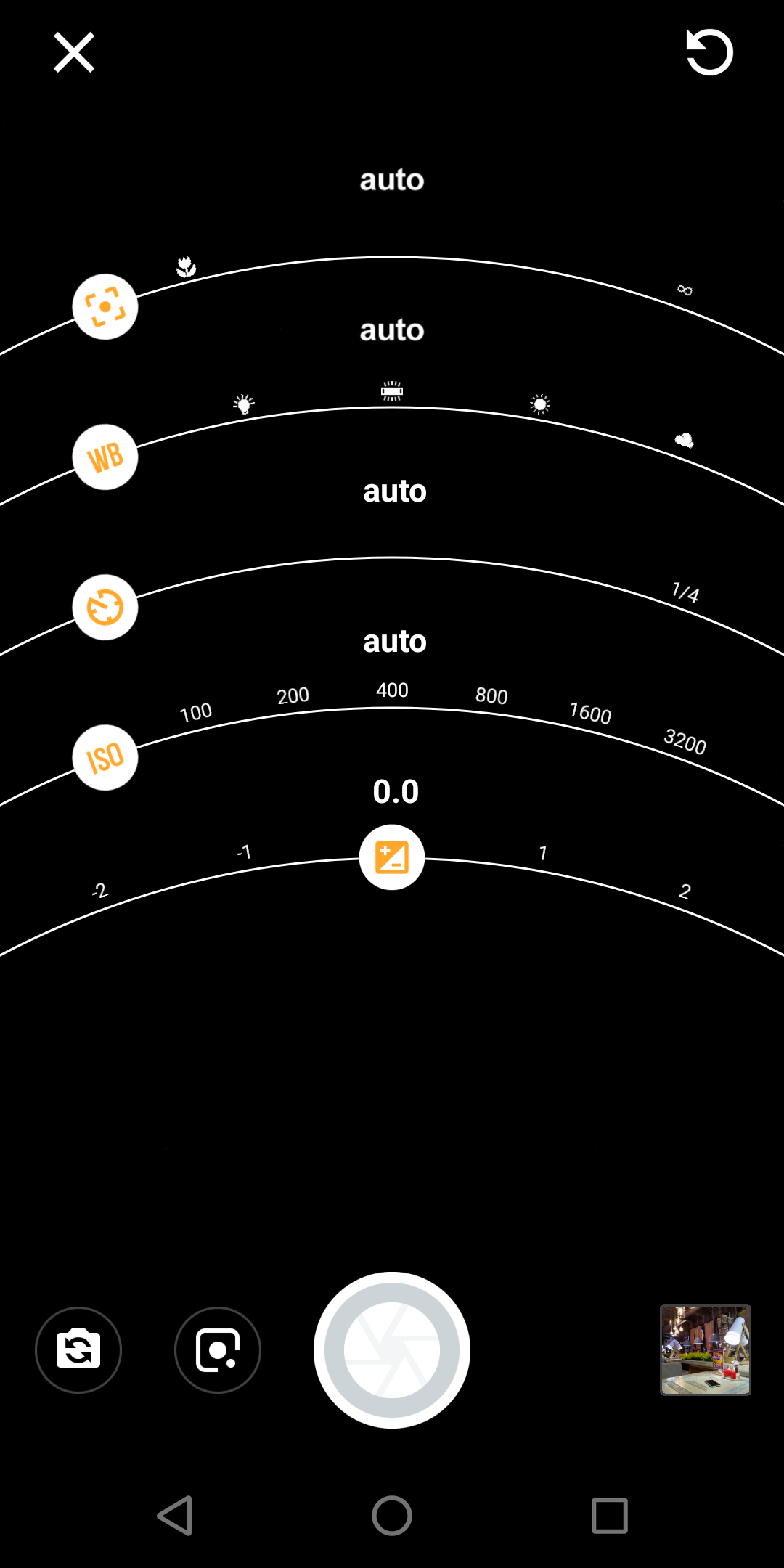Set exposure compensation to -2
784x1568 pixels.
[x=99, y=891]
